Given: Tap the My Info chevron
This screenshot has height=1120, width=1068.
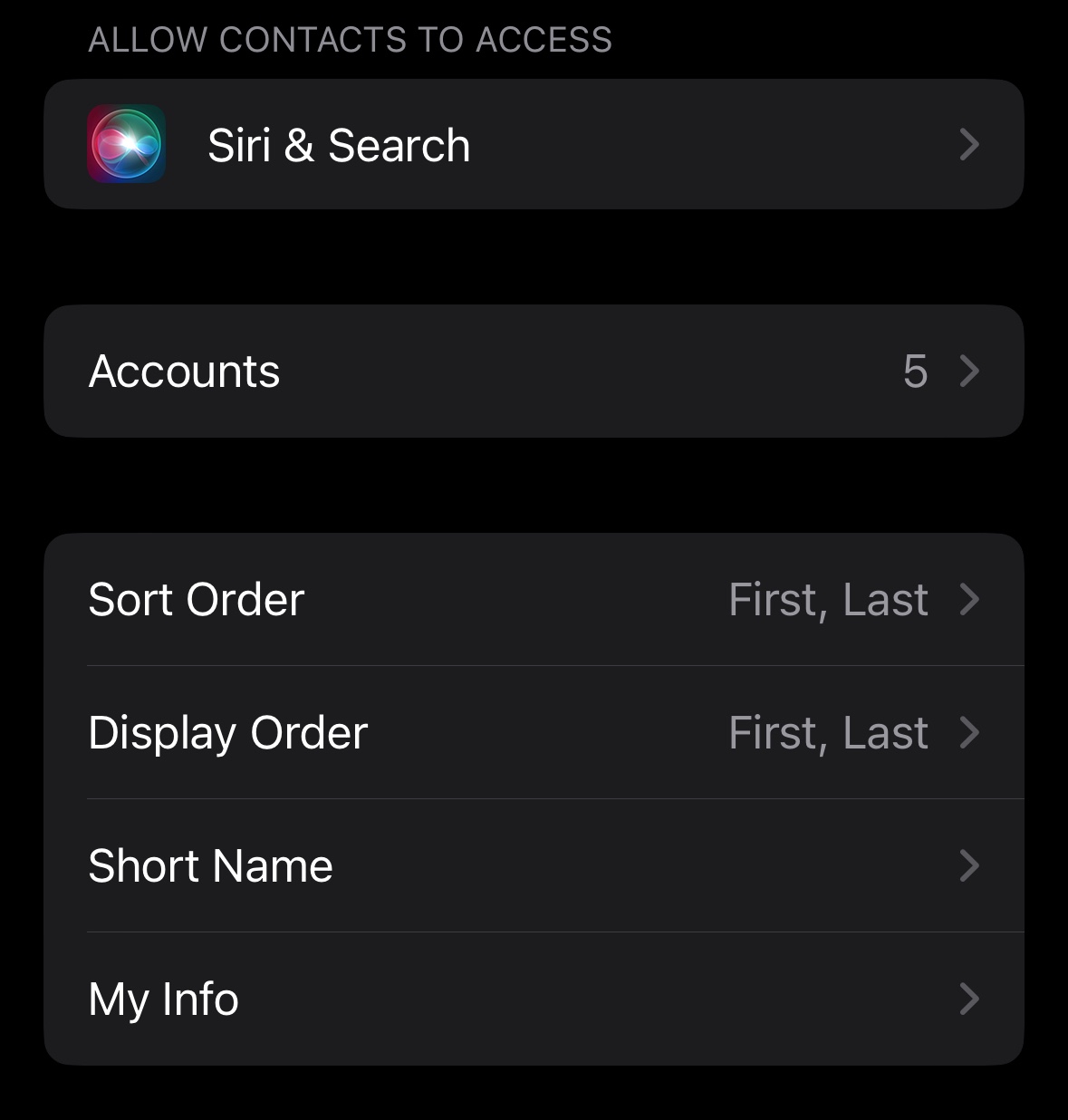Looking at the screenshot, I should click(x=970, y=999).
